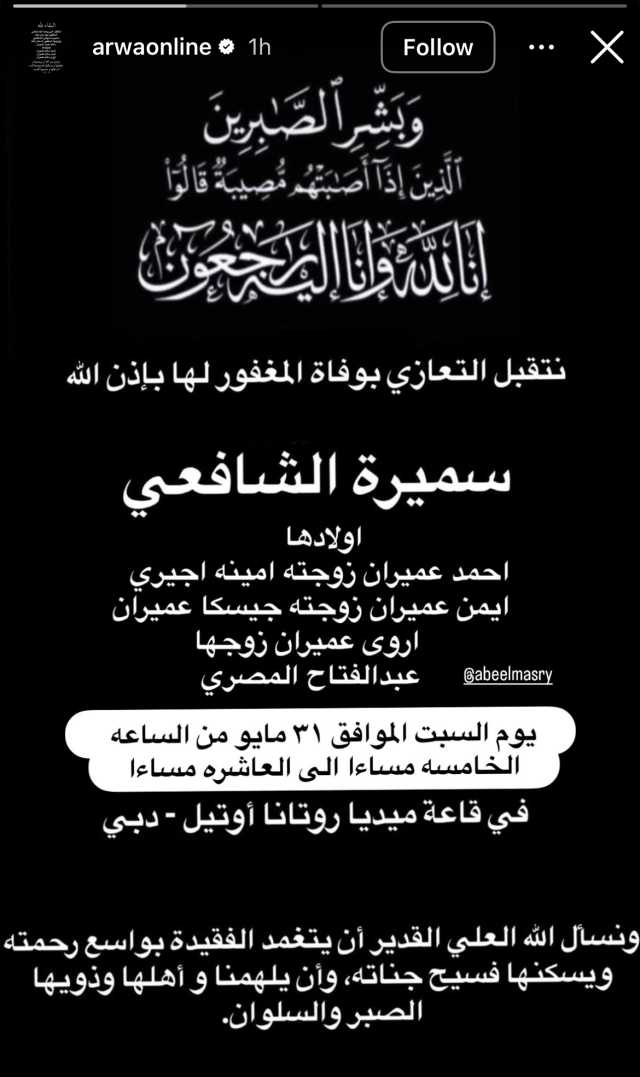Open the arwaonline username link
640x1077 pixels.
point(151,47)
